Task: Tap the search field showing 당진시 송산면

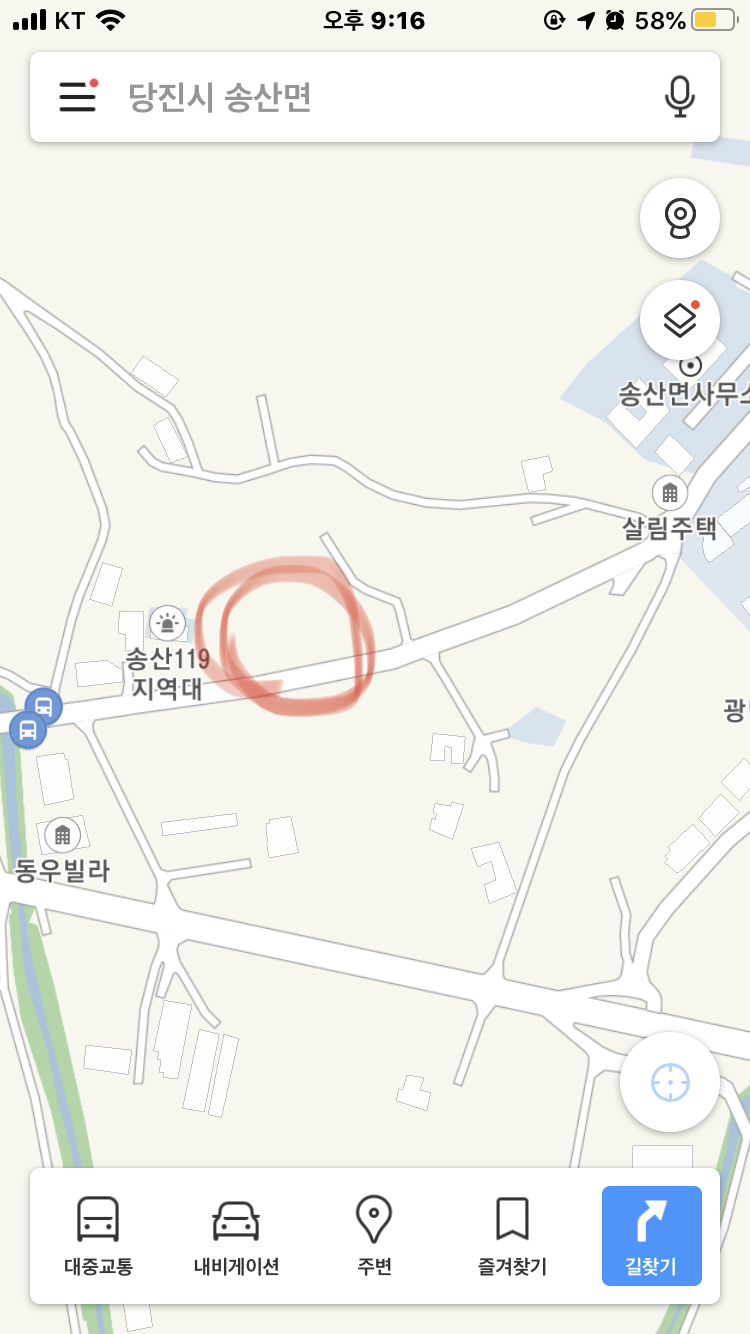Action: 380,97
